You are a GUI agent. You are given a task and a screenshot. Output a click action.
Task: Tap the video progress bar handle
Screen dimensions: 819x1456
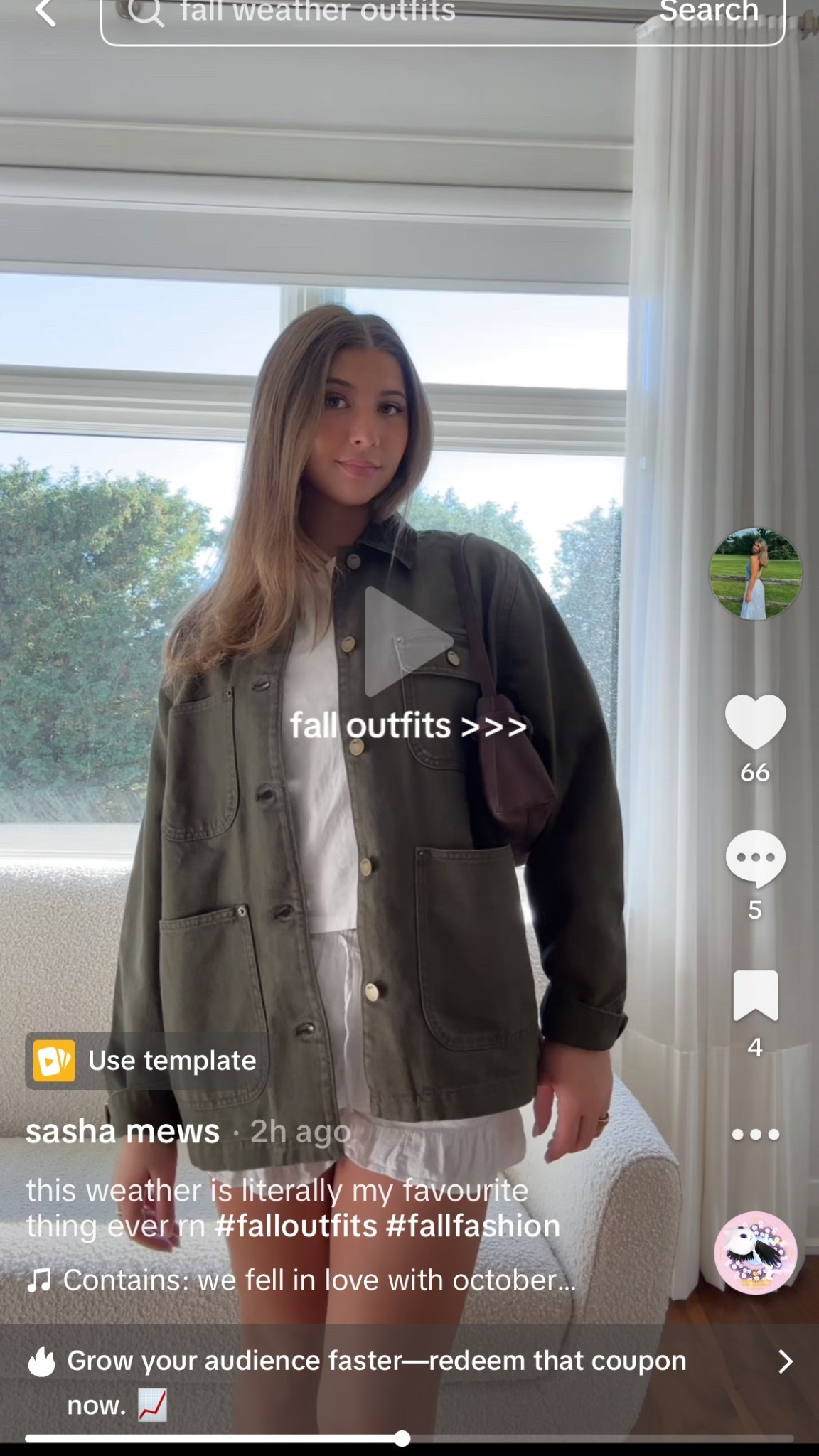[402, 1439]
